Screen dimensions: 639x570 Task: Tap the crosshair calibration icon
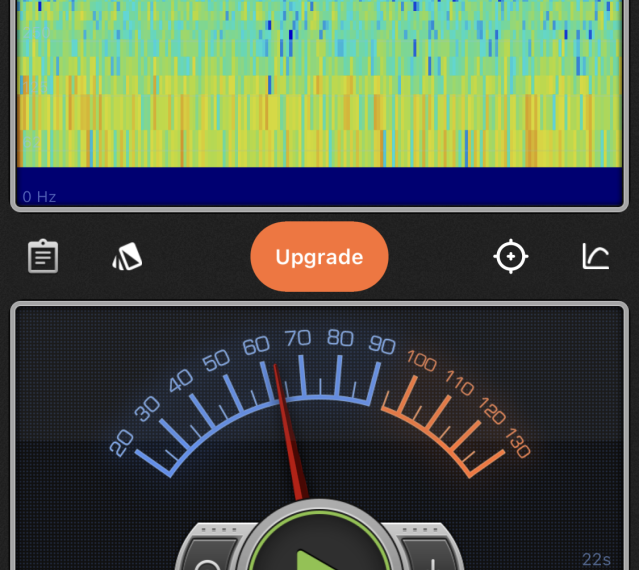click(510, 257)
